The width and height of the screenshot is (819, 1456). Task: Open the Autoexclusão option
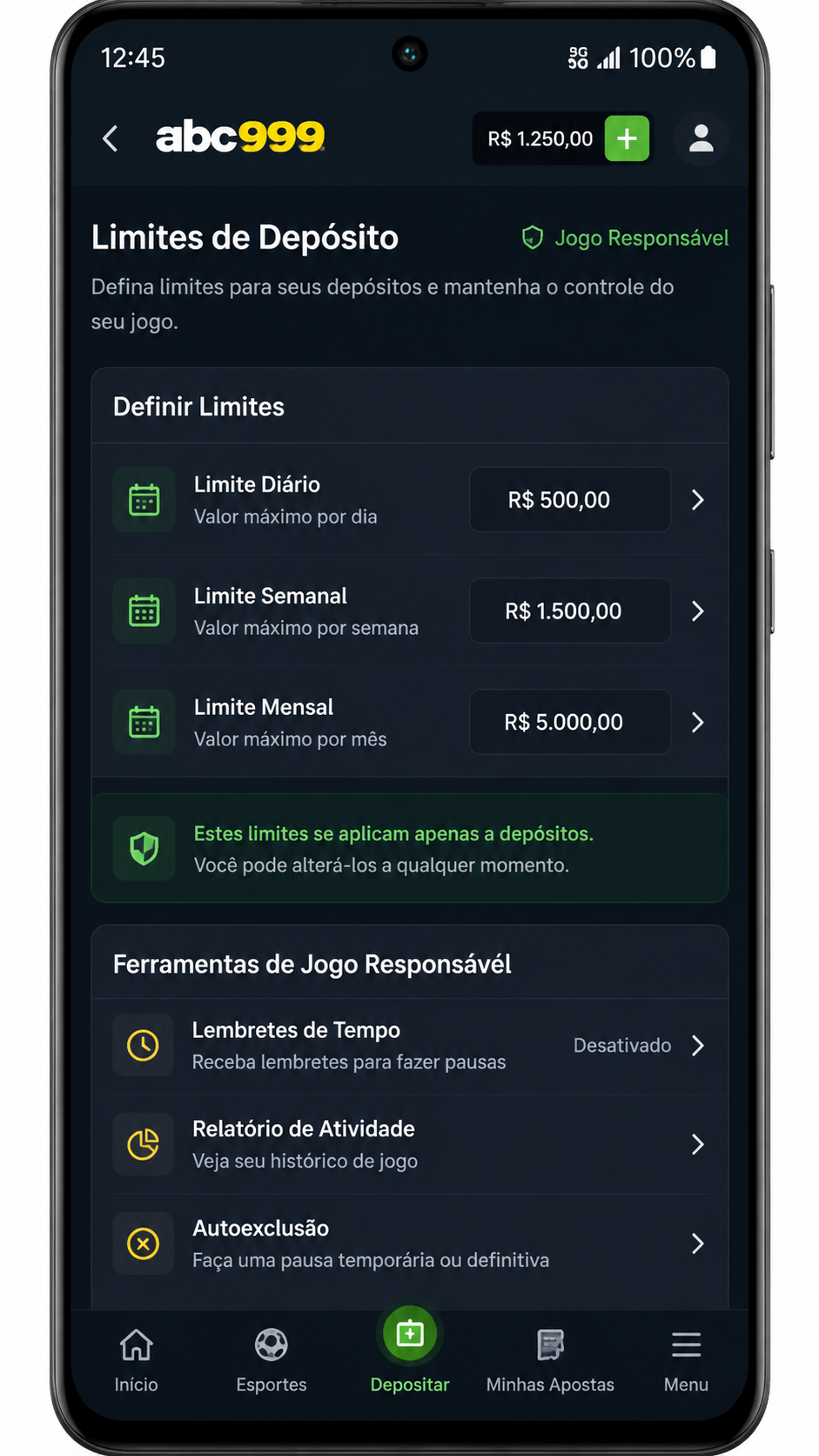409,1244
